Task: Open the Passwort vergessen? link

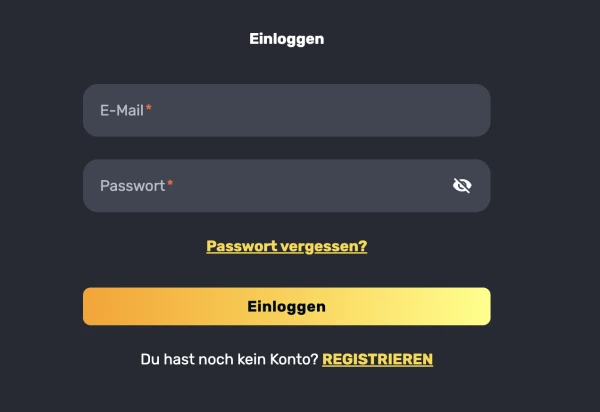Action: click(286, 246)
